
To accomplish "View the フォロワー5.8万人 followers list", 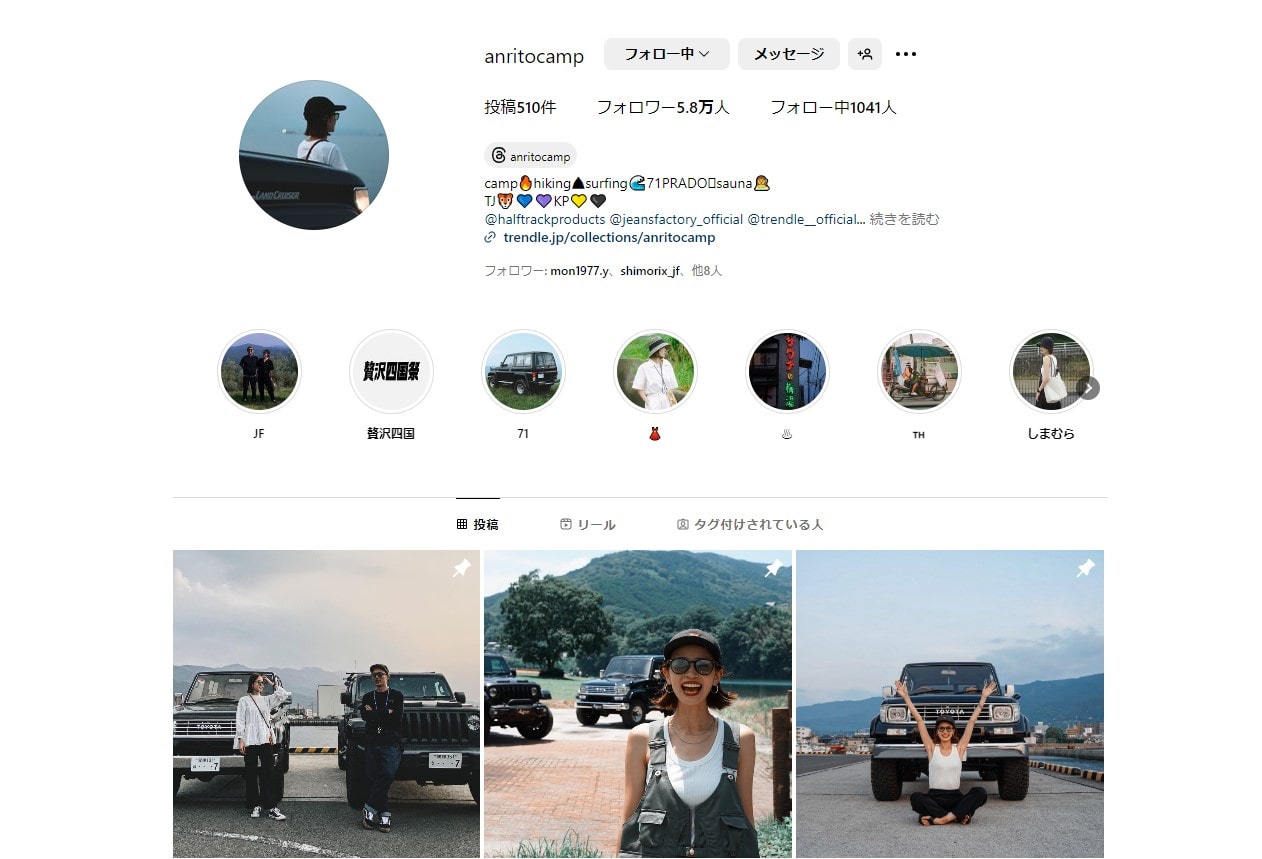I will pyautogui.click(x=663, y=107).
